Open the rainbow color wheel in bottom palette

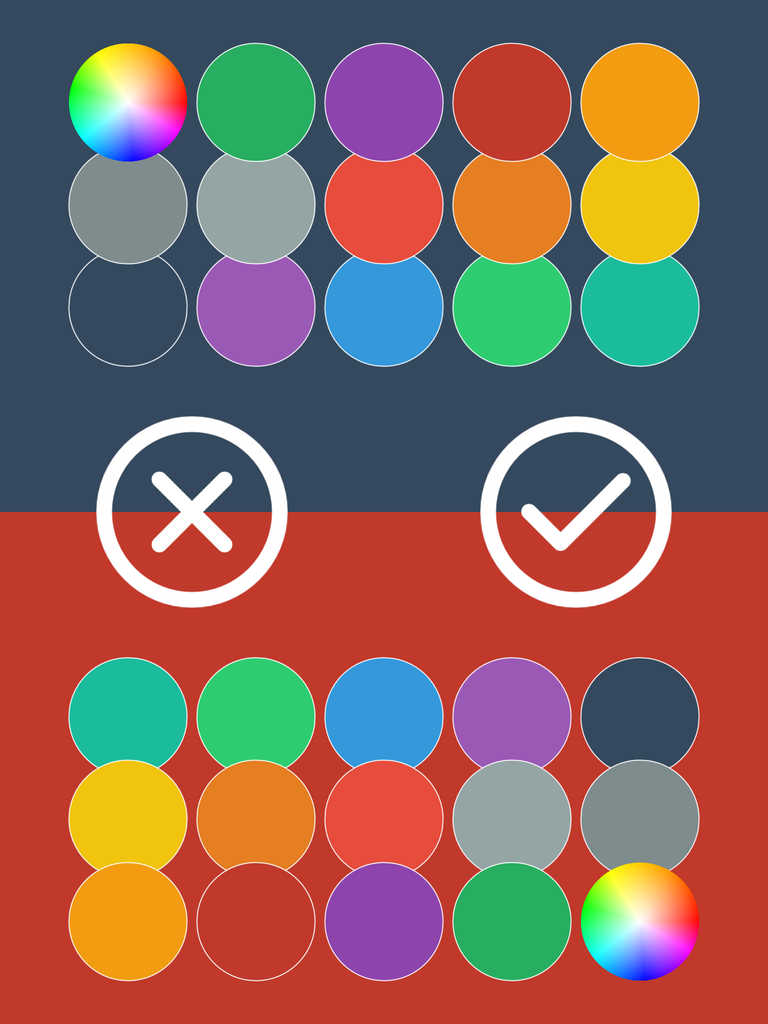point(640,921)
